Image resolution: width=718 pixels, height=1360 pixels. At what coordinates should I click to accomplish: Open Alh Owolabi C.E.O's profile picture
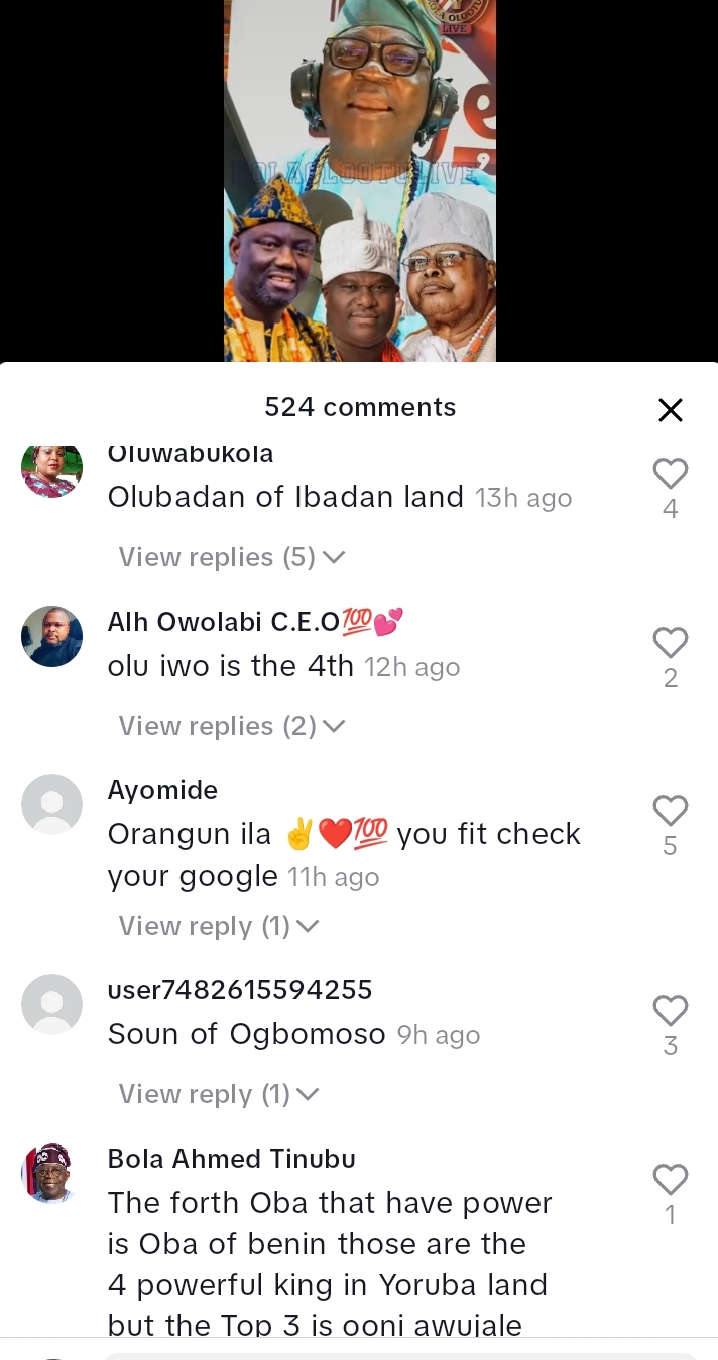point(52,636)
